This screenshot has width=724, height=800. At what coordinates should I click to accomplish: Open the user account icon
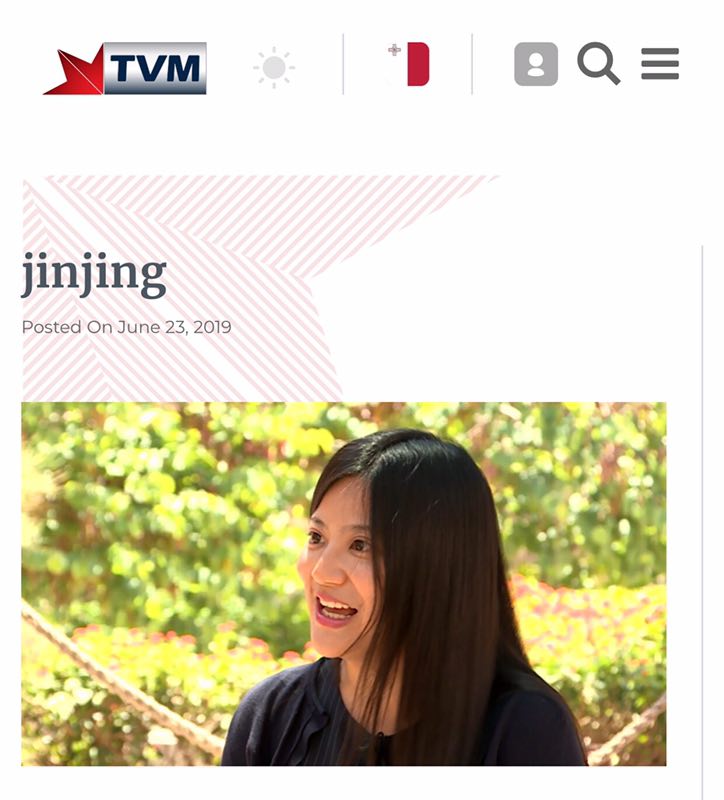(536, 64)
